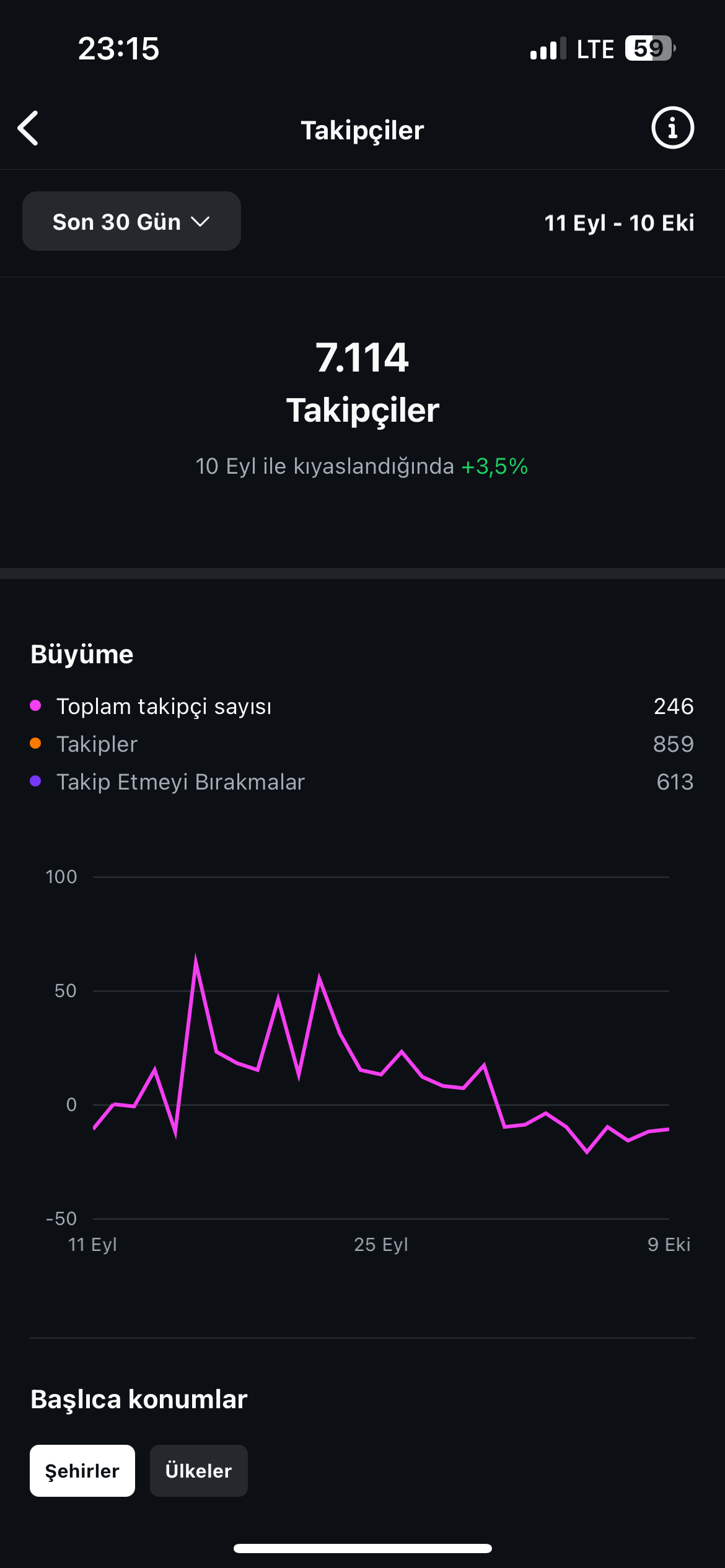Select the Toplam takipçi sayısı metric
Image resolution: width=725 pixels, height=1568 pixels.
[x=362, y=706]
